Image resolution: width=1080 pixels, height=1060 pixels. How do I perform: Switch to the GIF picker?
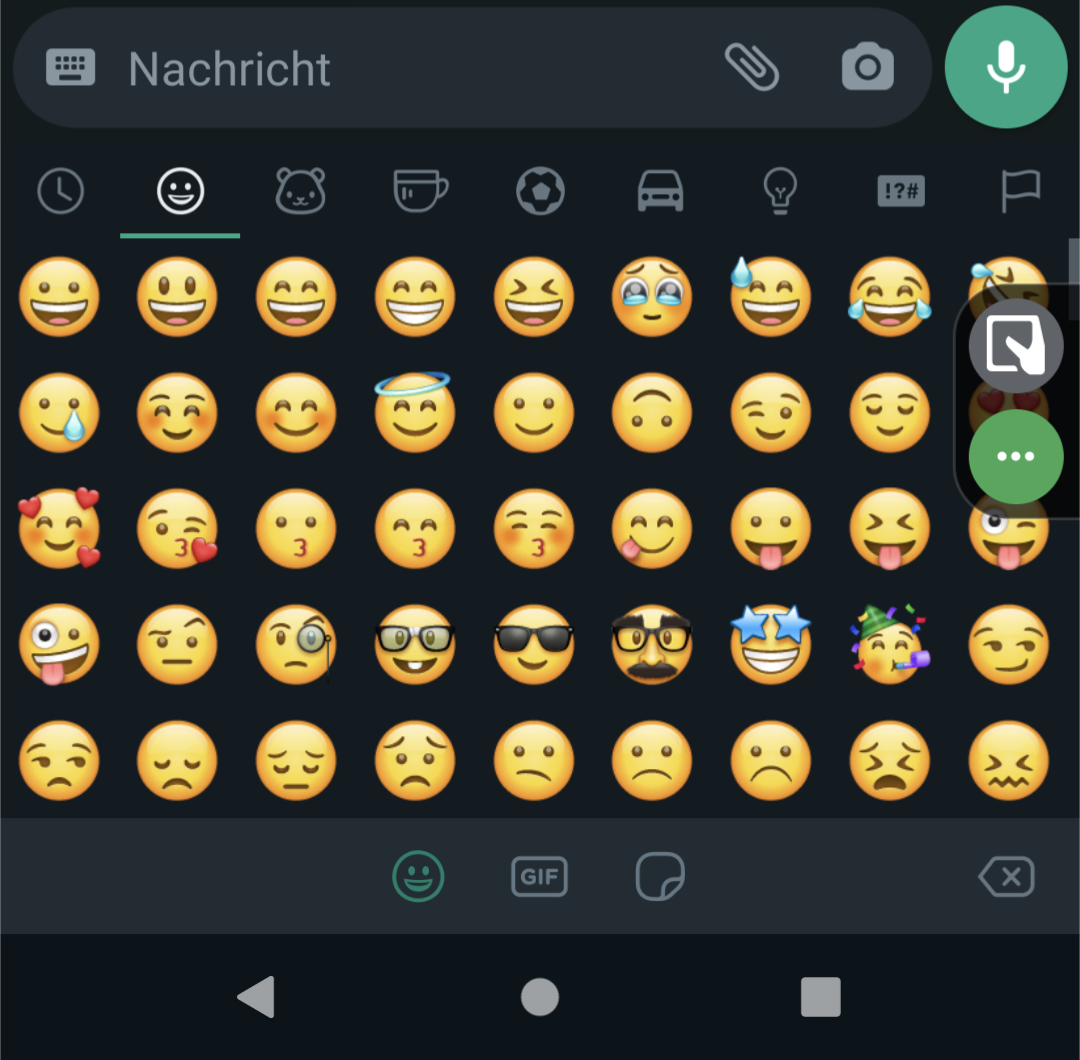539,877
